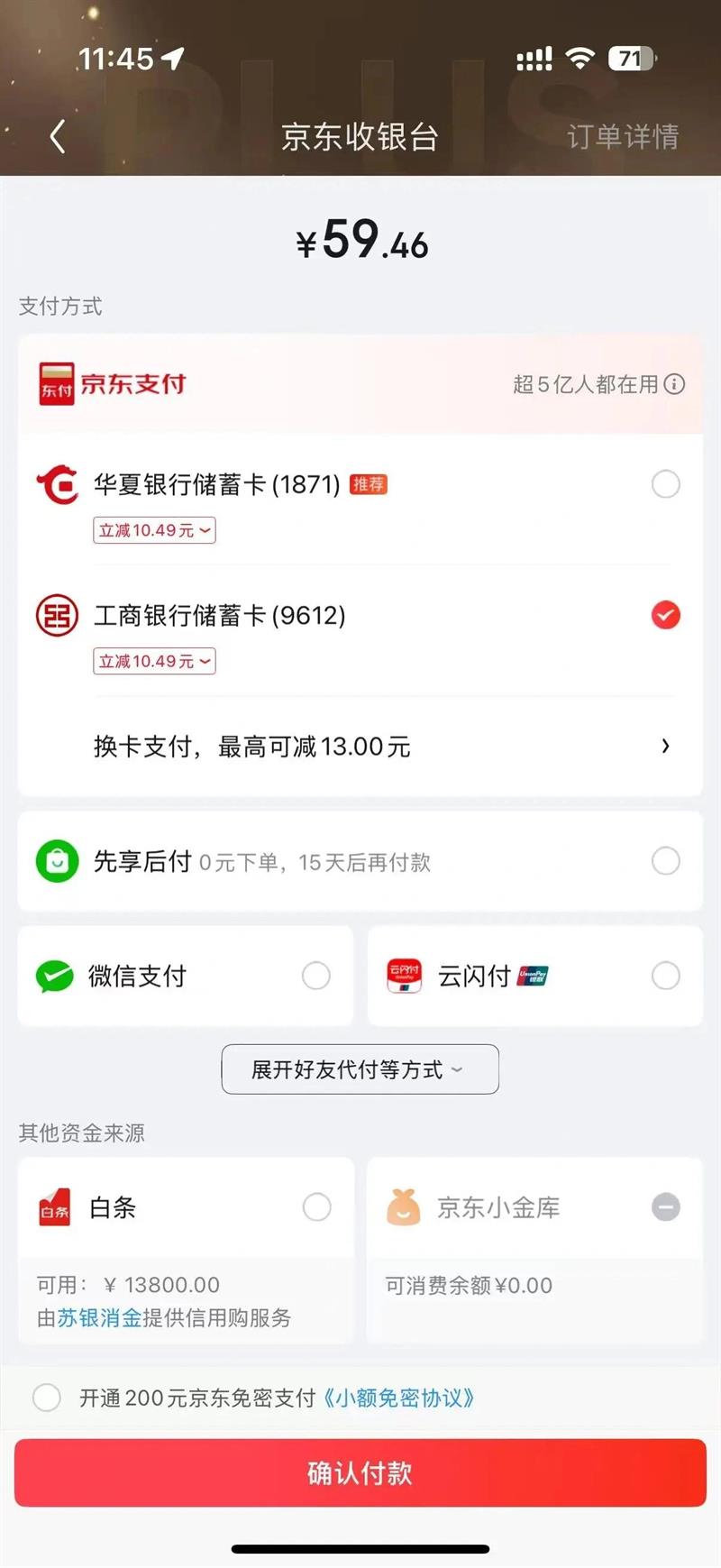Open the 苏银消金 link
721x1568 pixels.
[x=100, y=1318]
